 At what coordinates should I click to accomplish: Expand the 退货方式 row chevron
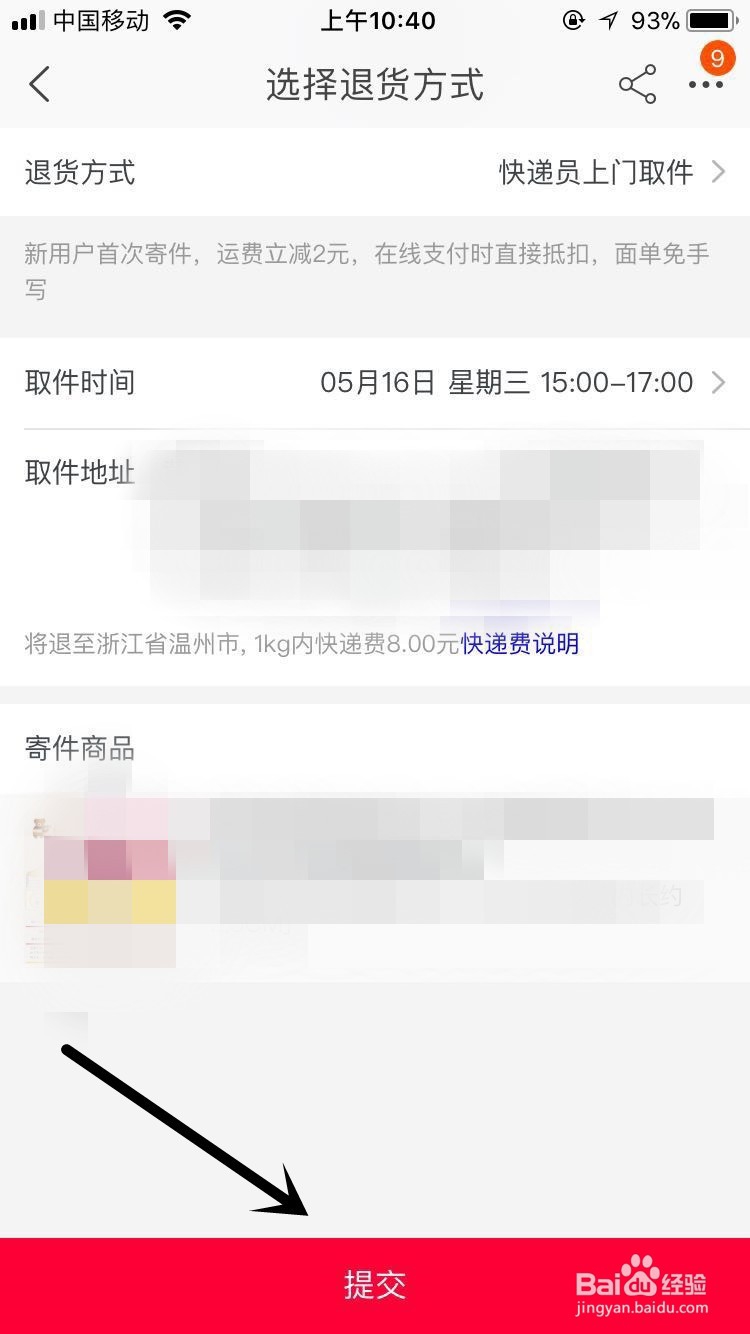coord(720,171)
